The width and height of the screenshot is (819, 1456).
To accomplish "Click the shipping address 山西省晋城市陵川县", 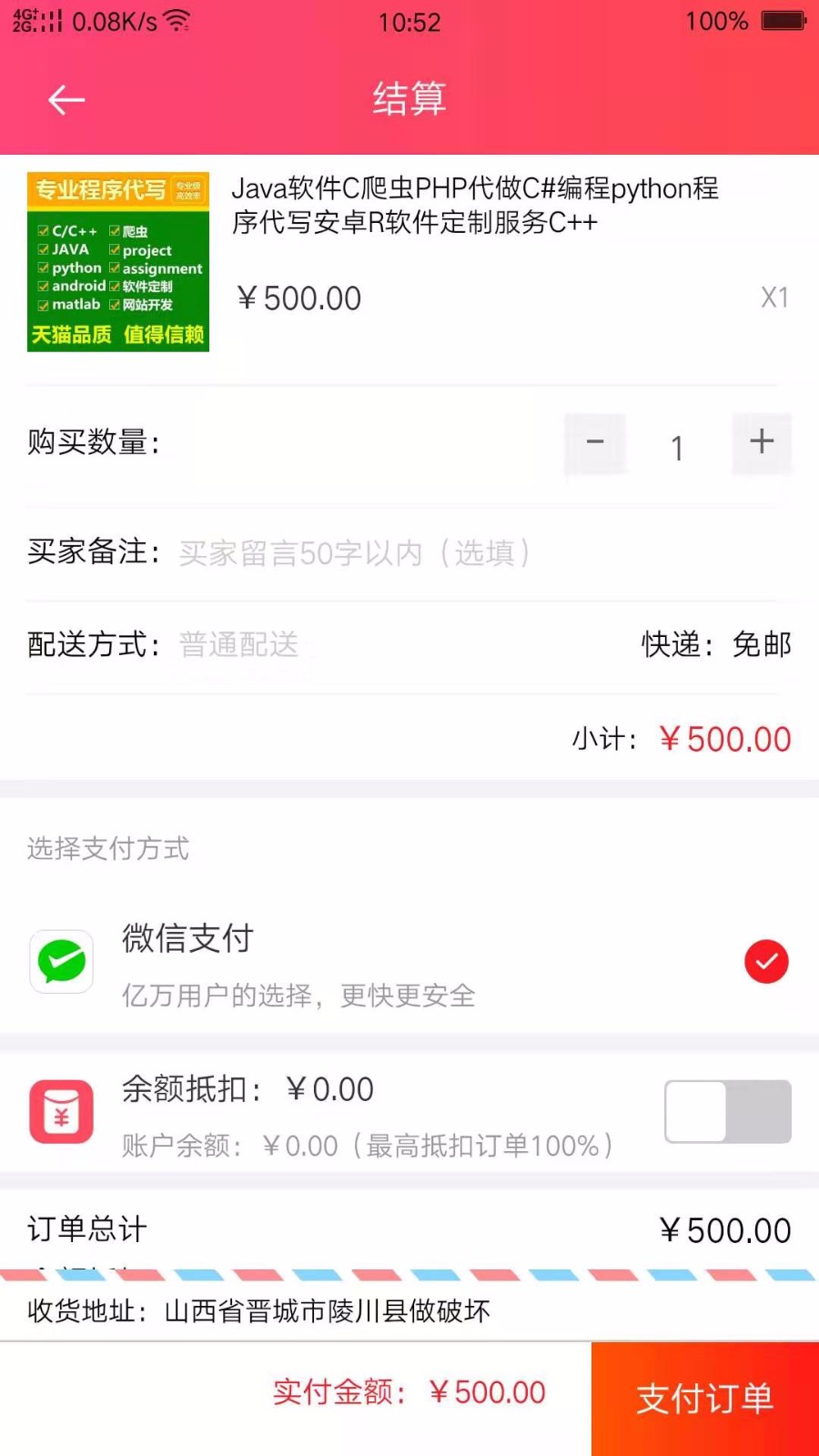I will 327,1311.
